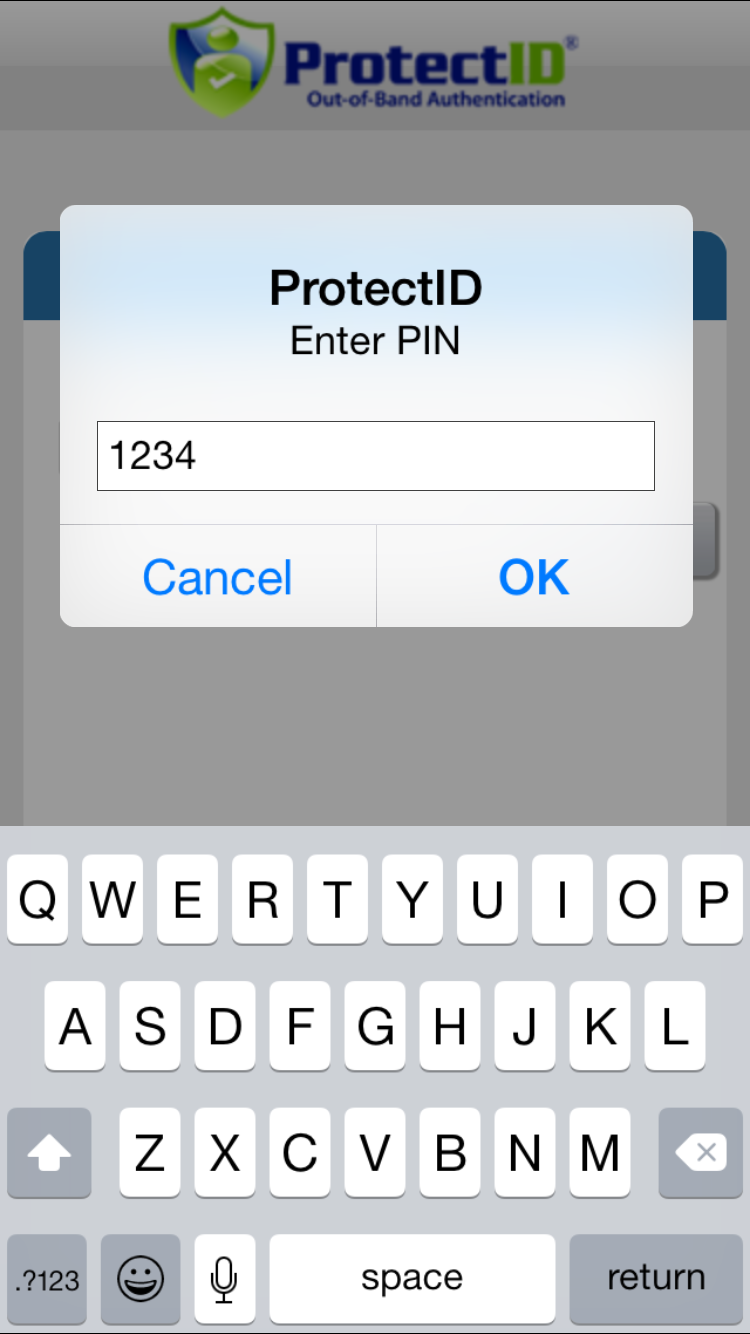
Task: Open the emoji keyboard
Action: 141,1278
